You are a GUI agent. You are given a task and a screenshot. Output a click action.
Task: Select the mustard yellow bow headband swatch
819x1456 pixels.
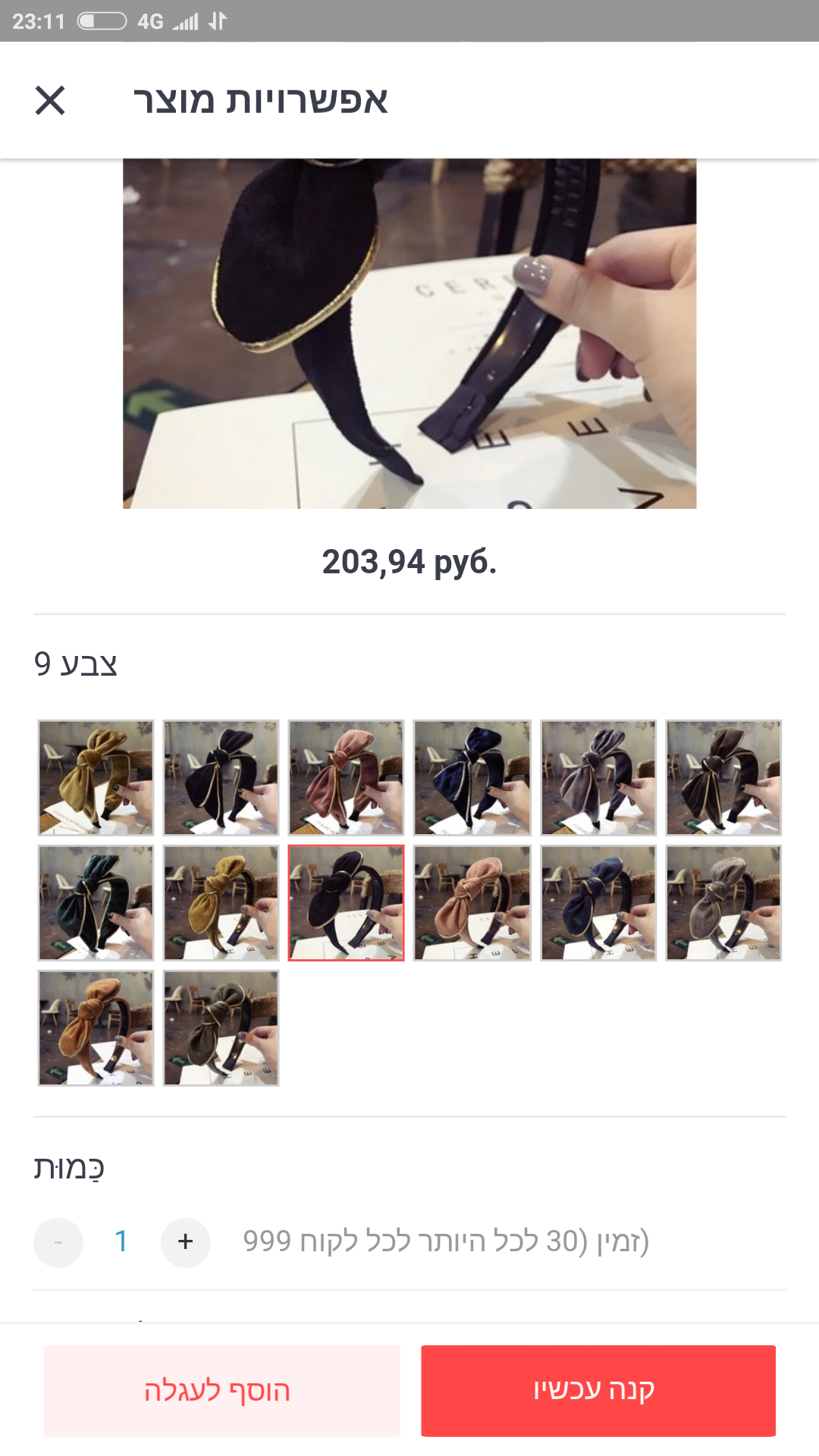[x=96, y=777]
